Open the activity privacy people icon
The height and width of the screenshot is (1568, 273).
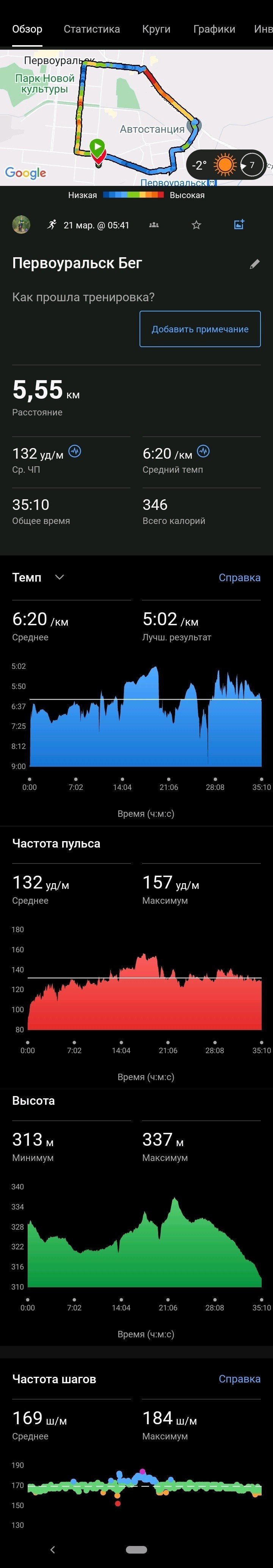point(154,225)
